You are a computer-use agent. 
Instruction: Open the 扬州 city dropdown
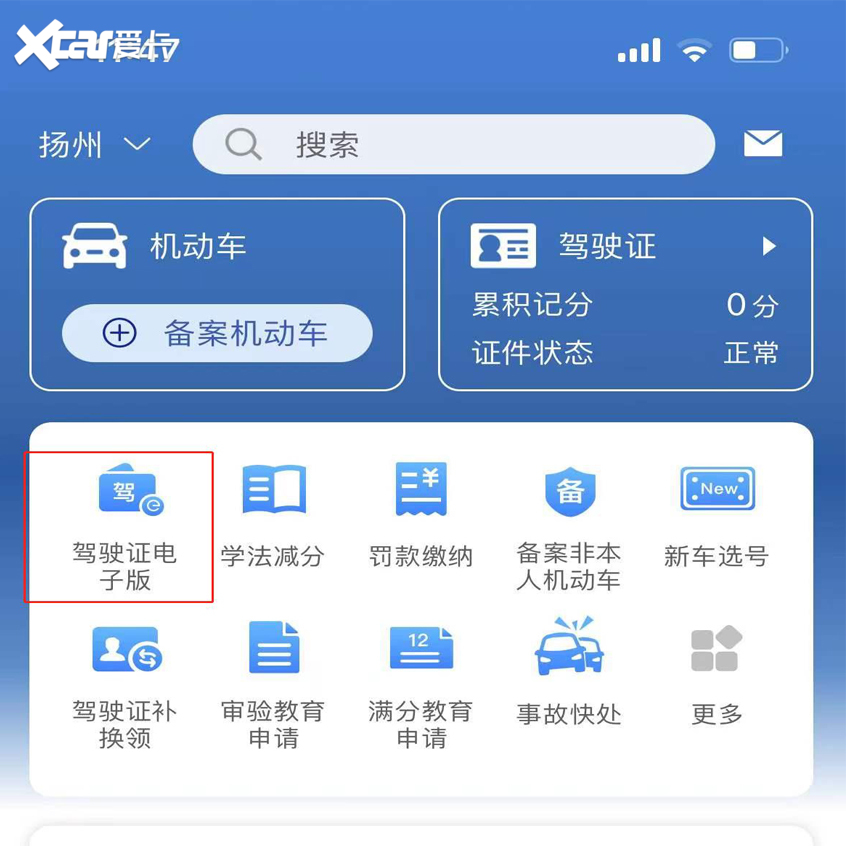click(x=94, y=145)
